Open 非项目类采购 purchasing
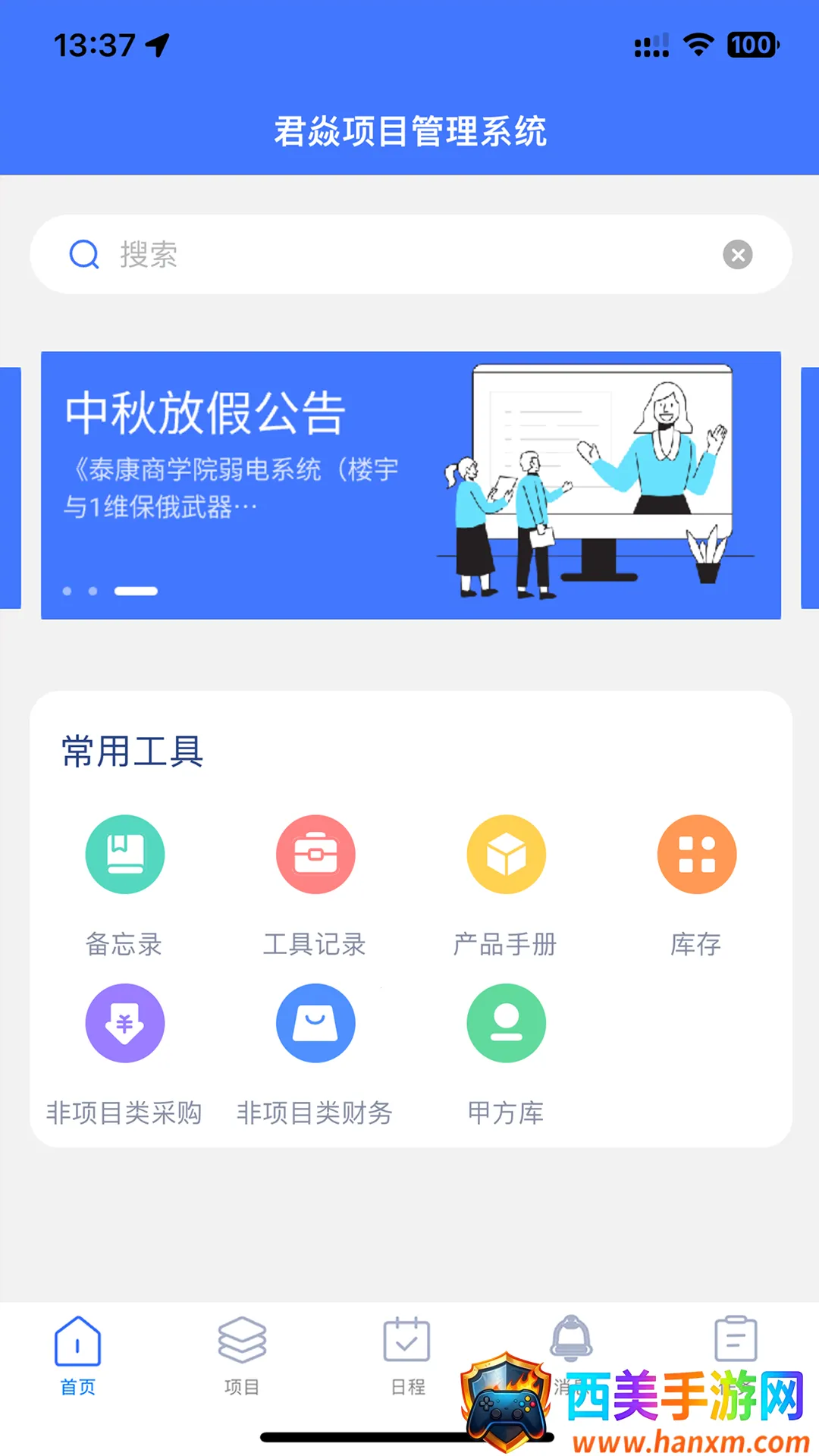This screenshot has height=1456, width=819. 124,1024
